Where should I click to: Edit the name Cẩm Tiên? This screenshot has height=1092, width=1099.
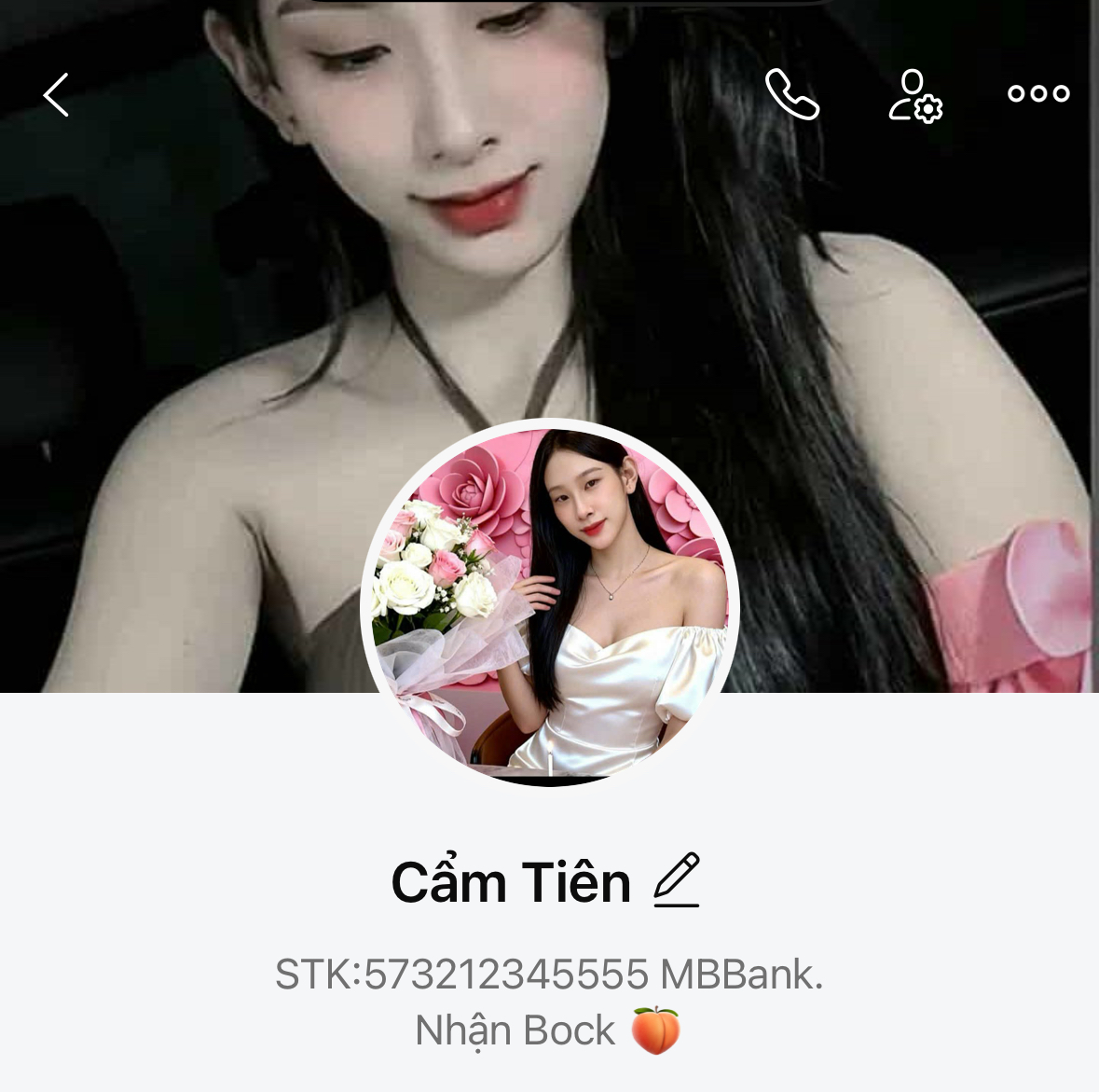pyautogui.click(x=677, y=880)
